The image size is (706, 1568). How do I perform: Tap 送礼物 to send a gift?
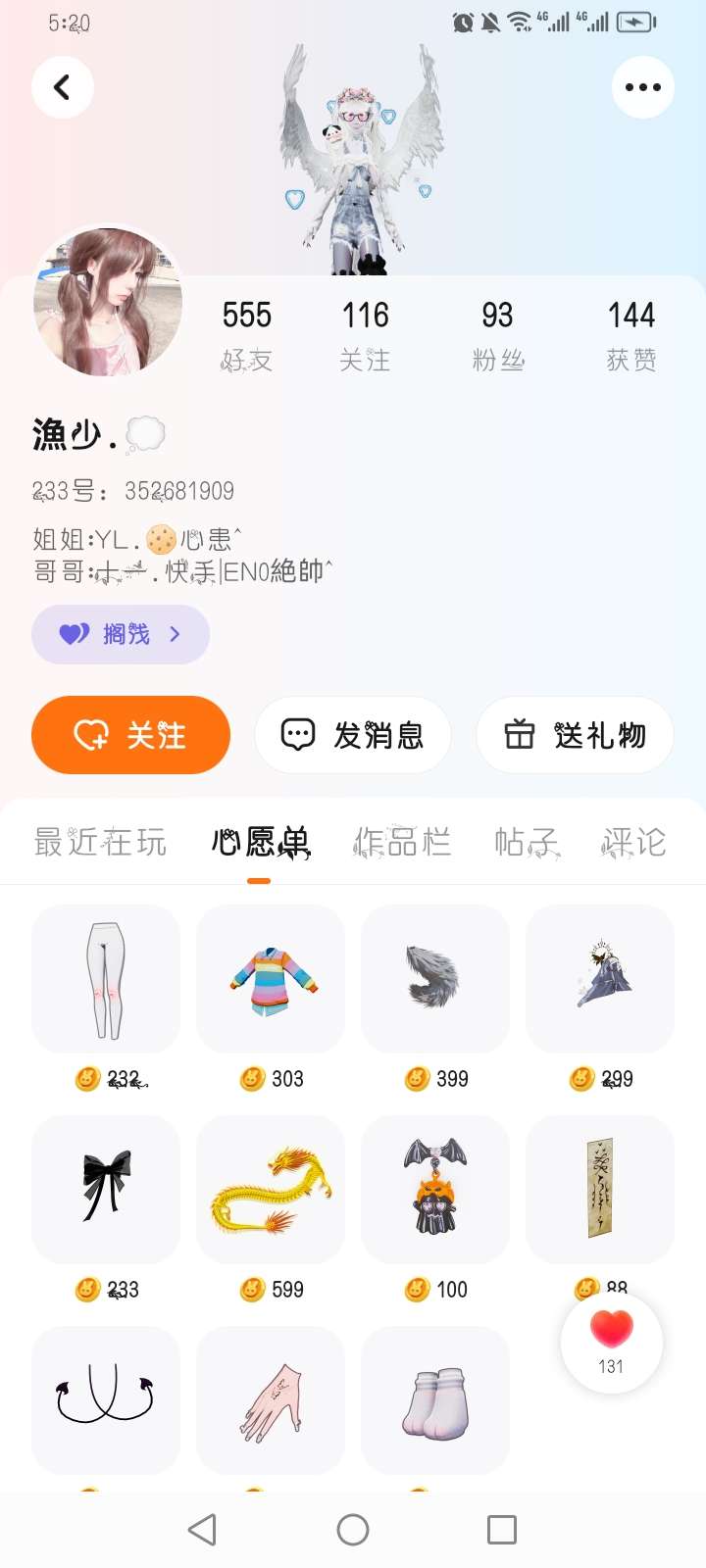(575, 735)
